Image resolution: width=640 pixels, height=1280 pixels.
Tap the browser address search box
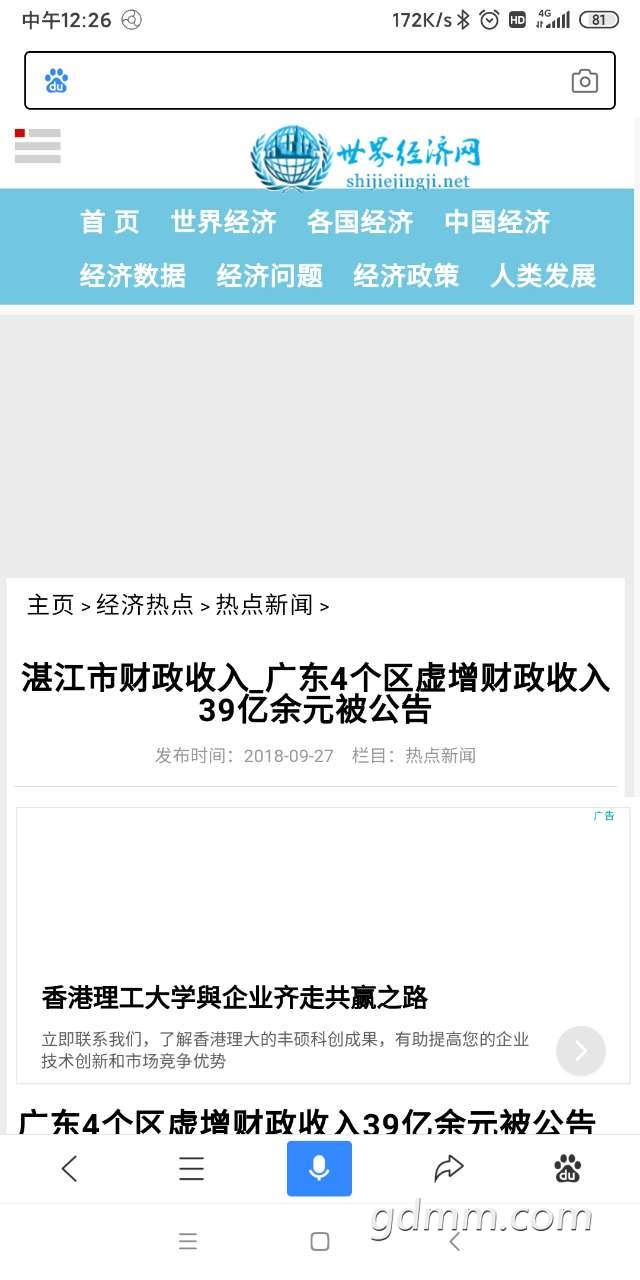(x=320, y=81)
